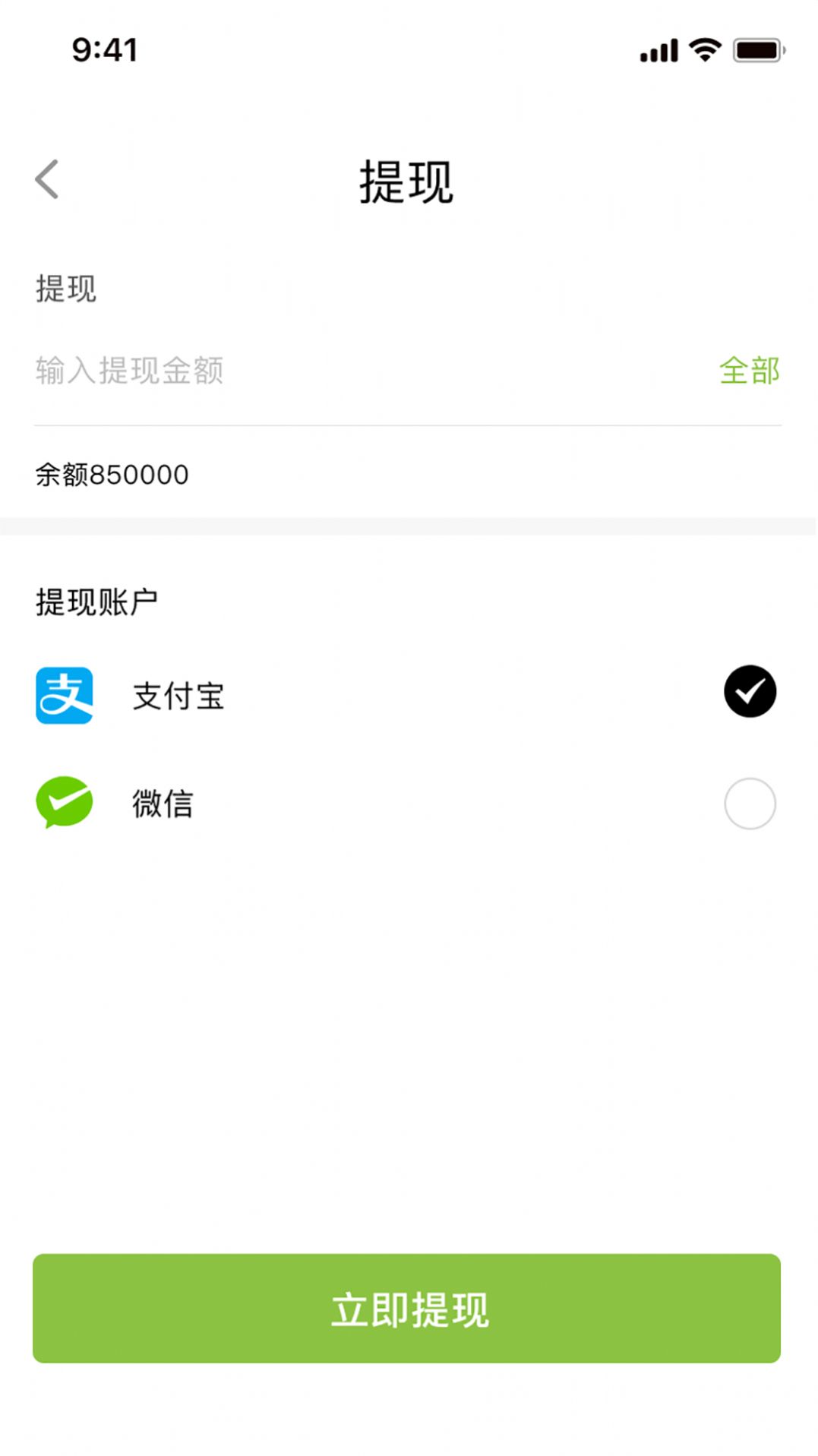
Task: Click the withdrawal amount input field
Action: pyautogui.click(x=304, y=370)
